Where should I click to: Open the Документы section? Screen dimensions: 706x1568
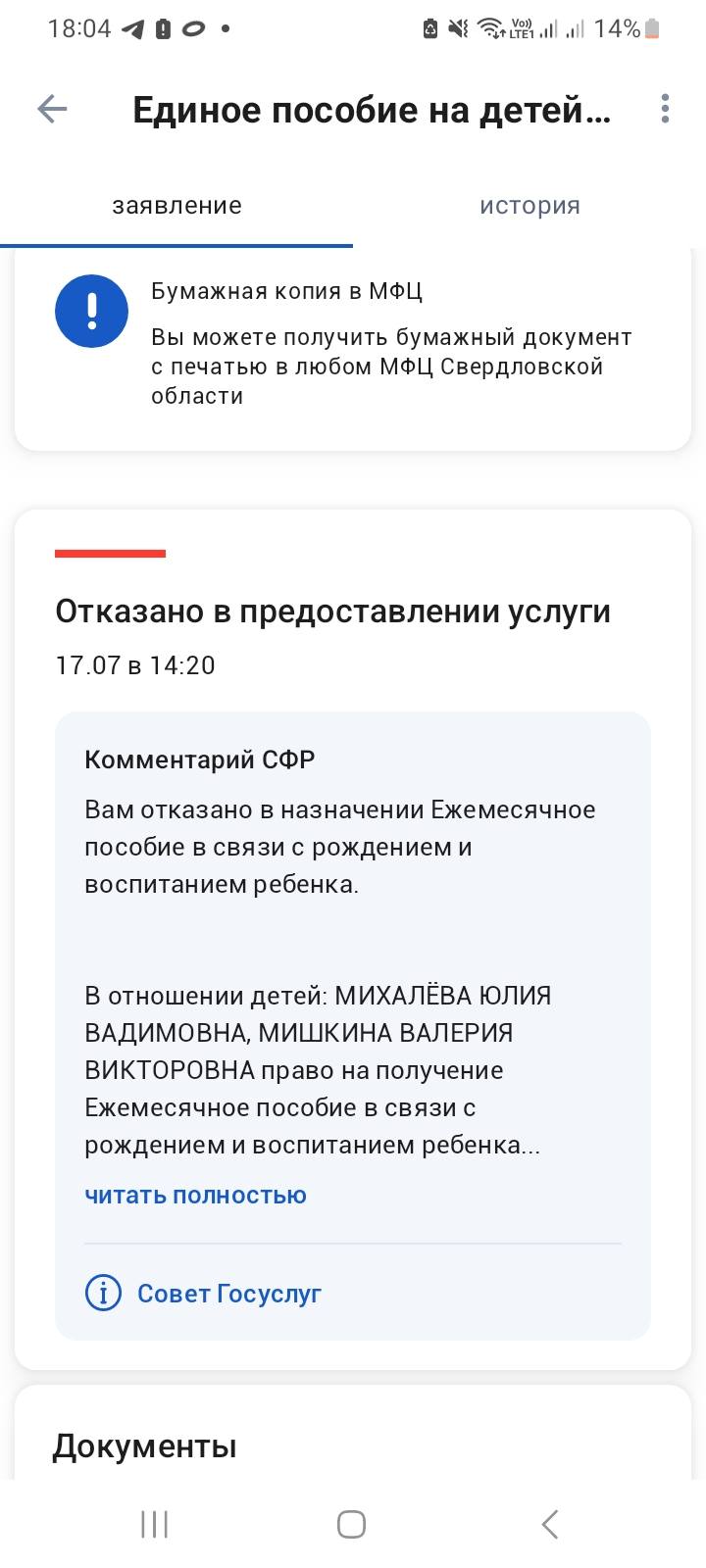point(145,1445)
